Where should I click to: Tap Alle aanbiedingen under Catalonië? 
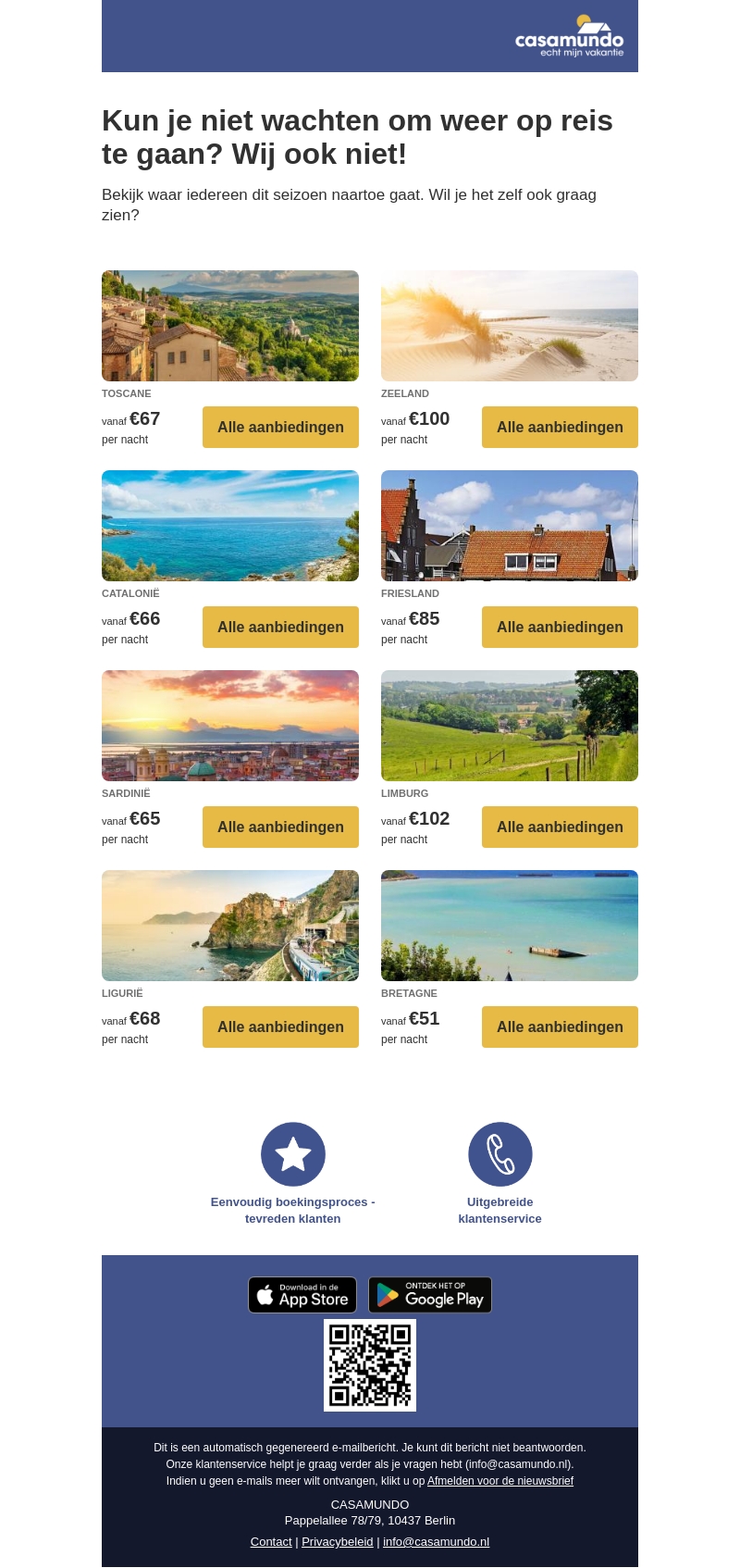(x=280, y=627)
